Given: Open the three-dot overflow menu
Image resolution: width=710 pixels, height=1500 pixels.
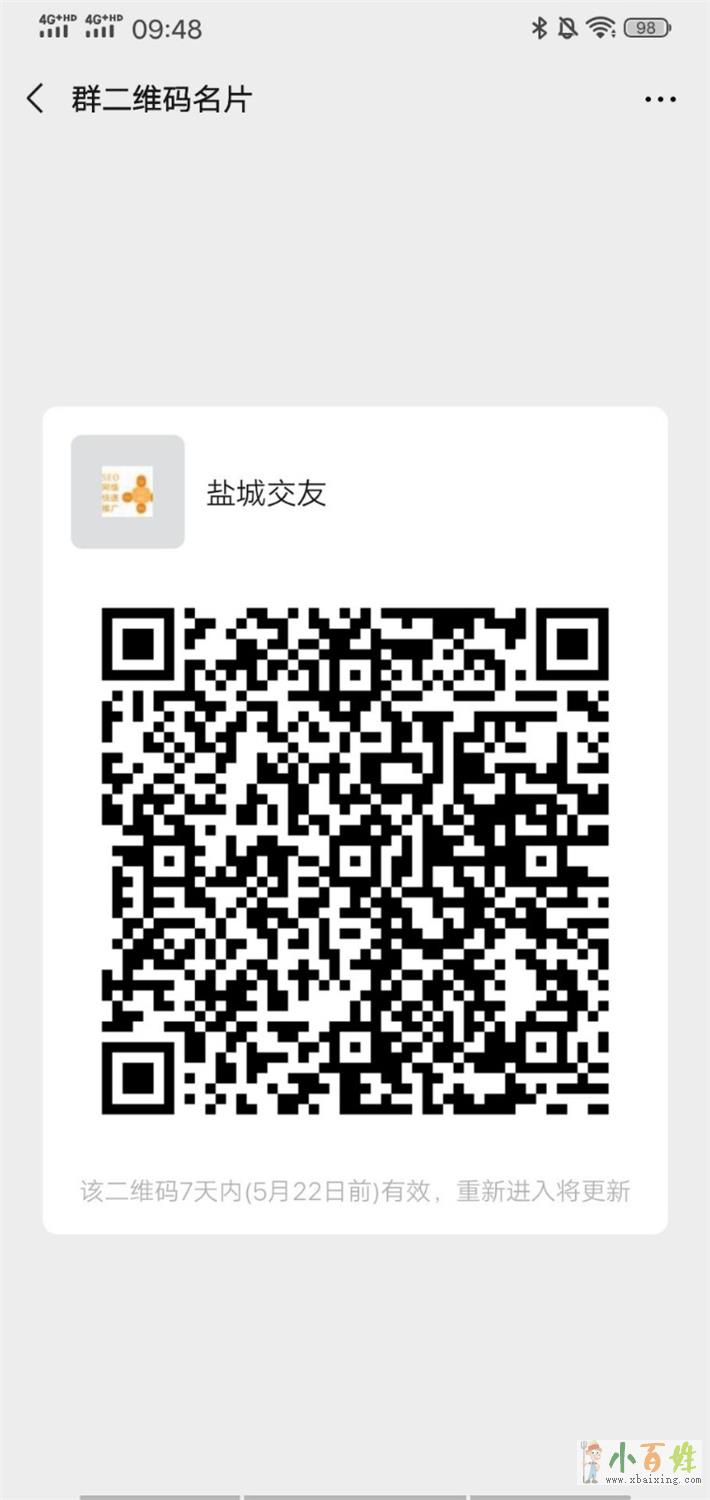Looking at the screenshot, I should [x=660, y=99].
